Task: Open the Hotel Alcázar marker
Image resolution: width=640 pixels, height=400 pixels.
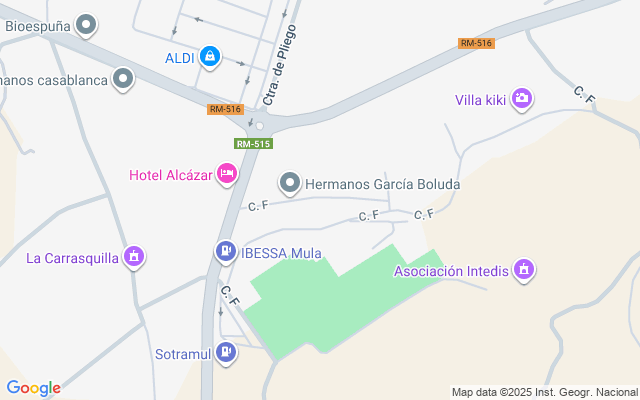Action: [x=228, y=175]
